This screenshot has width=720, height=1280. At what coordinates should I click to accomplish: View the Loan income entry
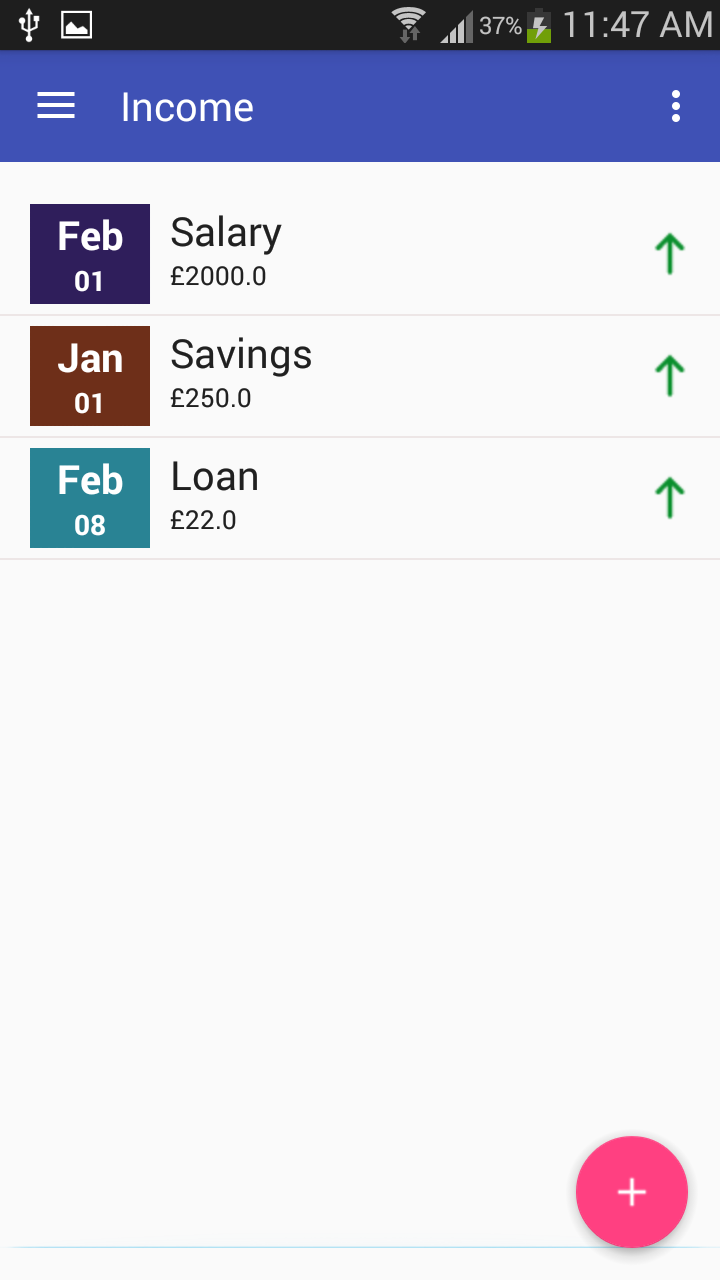pos(360,498)
